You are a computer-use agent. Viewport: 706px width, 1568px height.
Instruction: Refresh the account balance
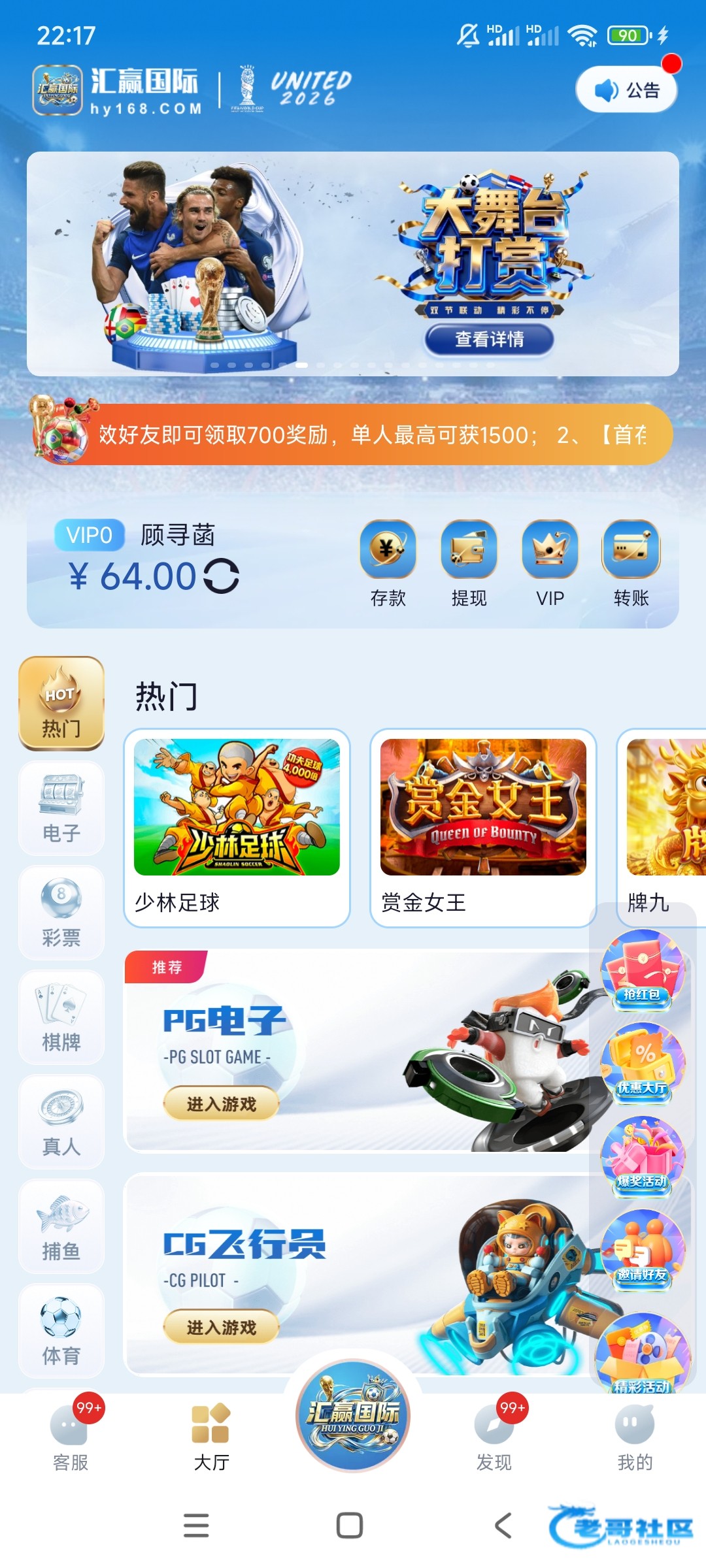[222, 576]
